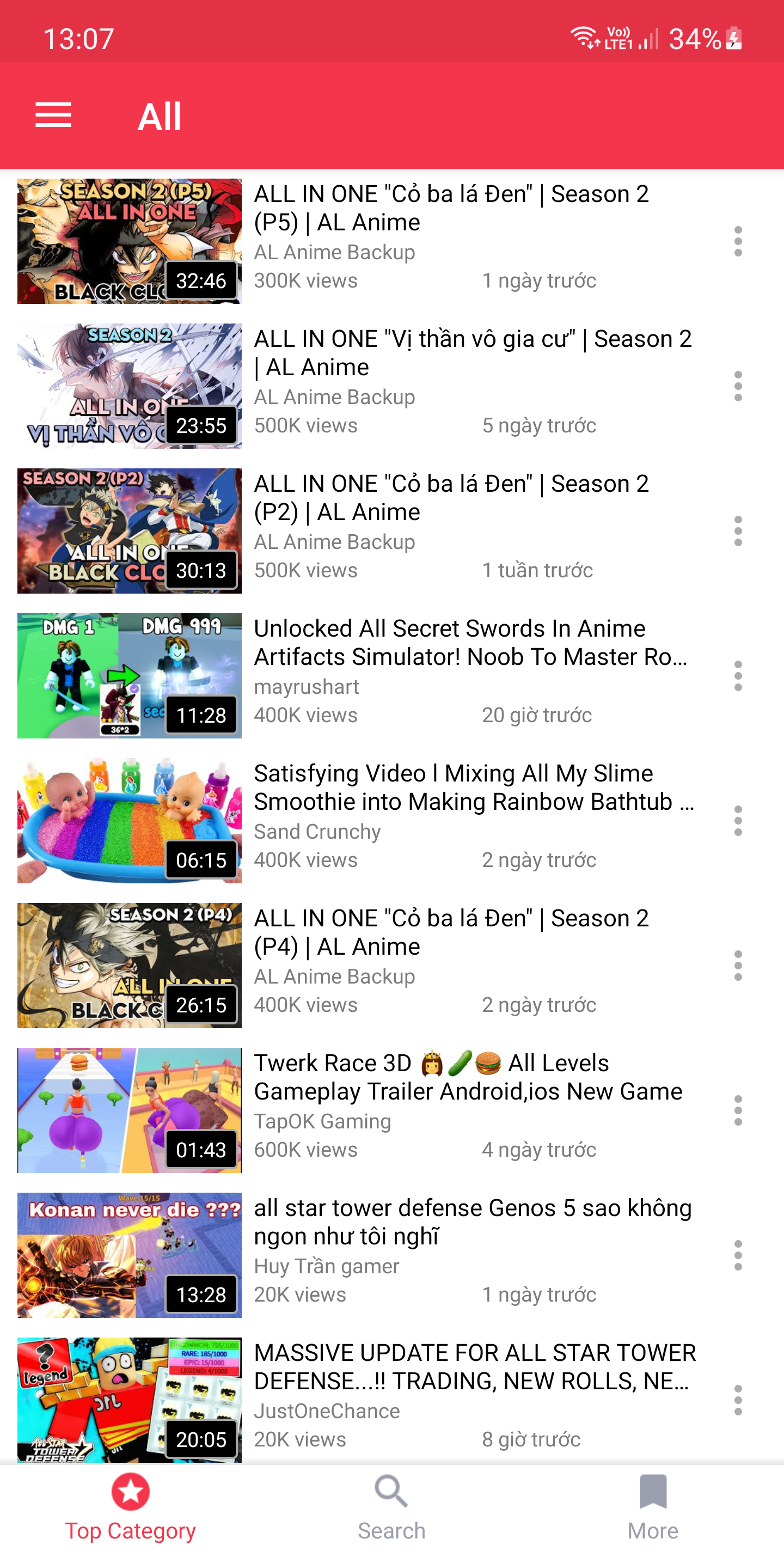This screenshot has height=1563, width=784.
Task: Open more options for Genos 5 sao video
Action: tap(737, 1255)
